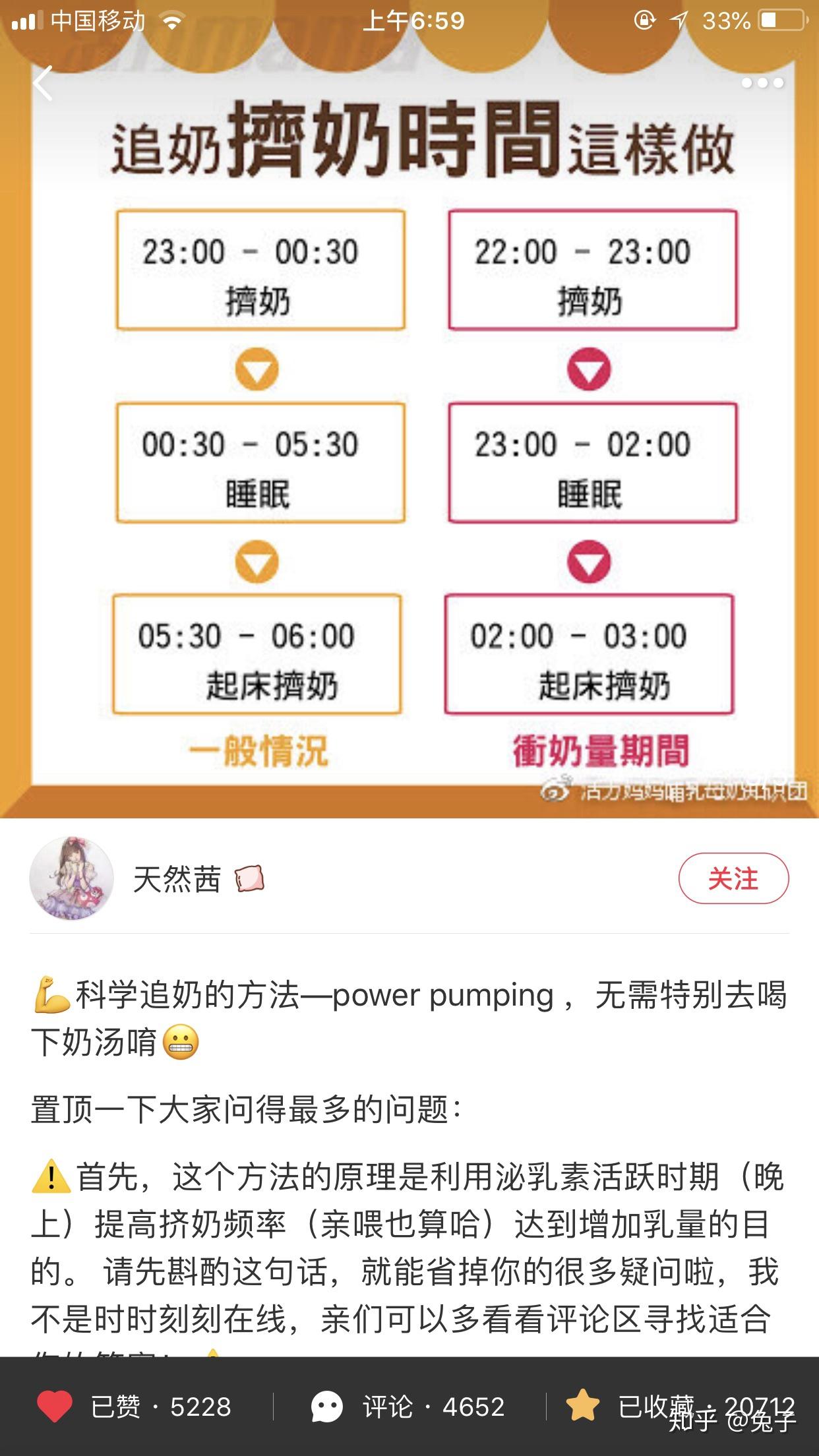The image size is (819, 1456).
Task: Follow the author with 关注 button
Action: 733,878
